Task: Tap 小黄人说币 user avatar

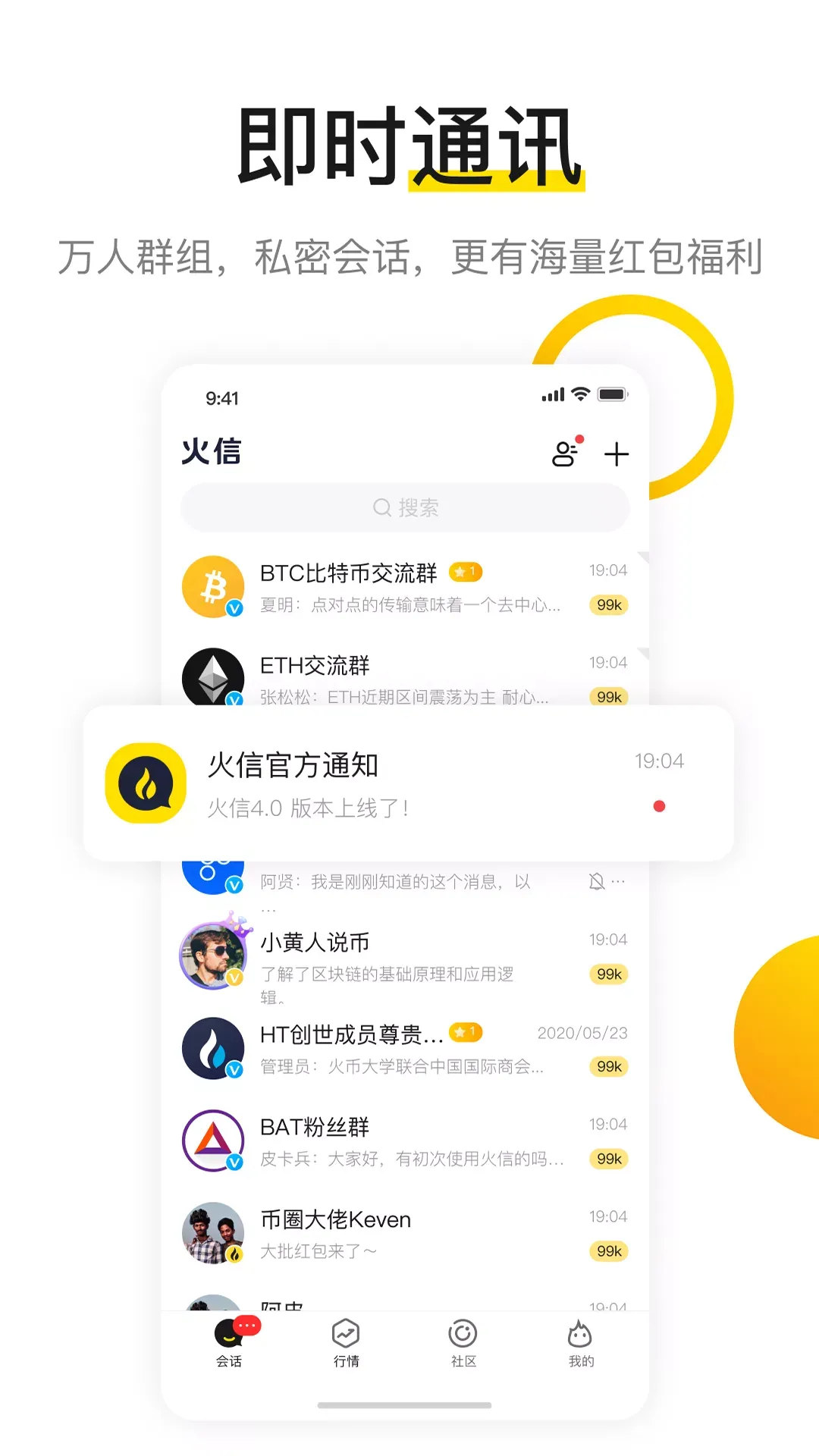Action: (x=213, y=955)
